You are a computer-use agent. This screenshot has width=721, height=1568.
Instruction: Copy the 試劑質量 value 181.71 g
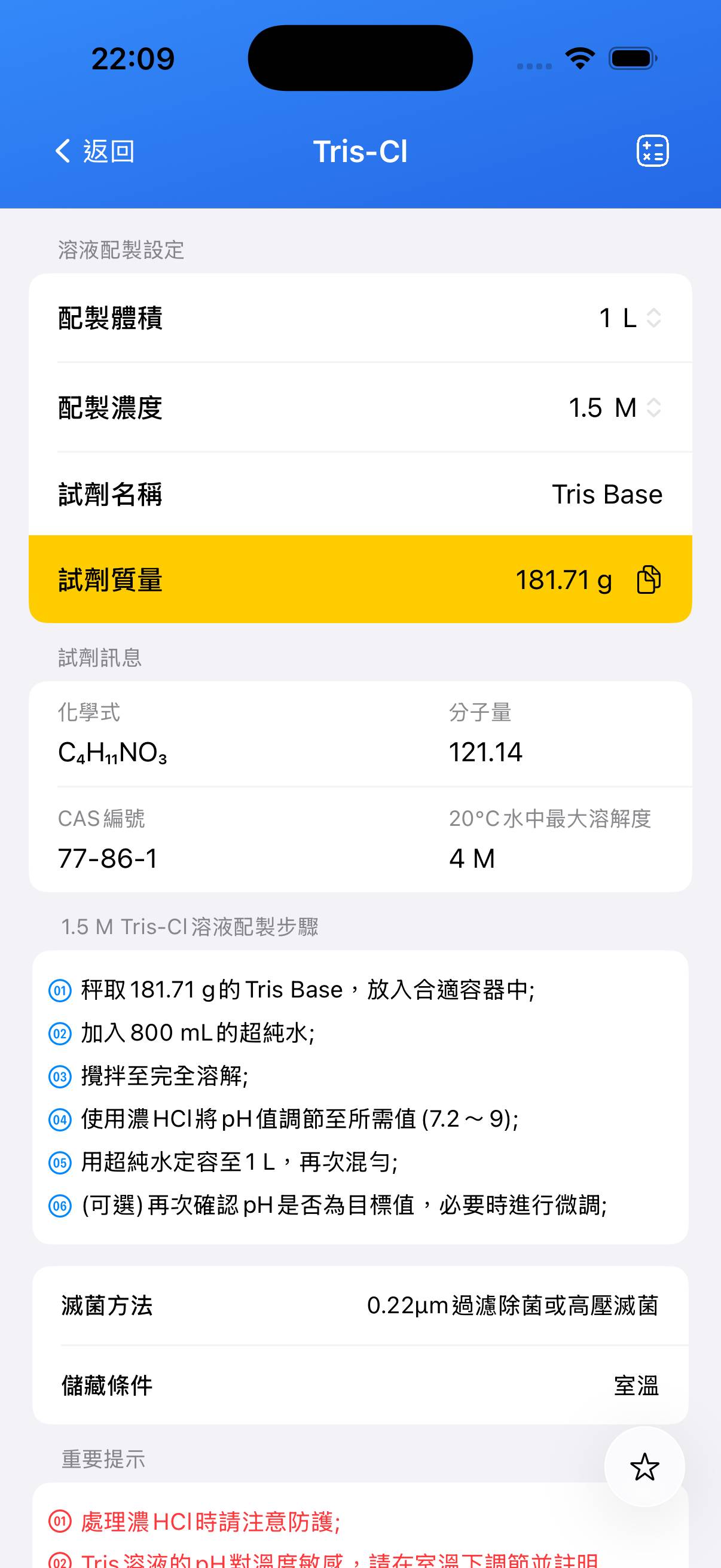(649, 579)
